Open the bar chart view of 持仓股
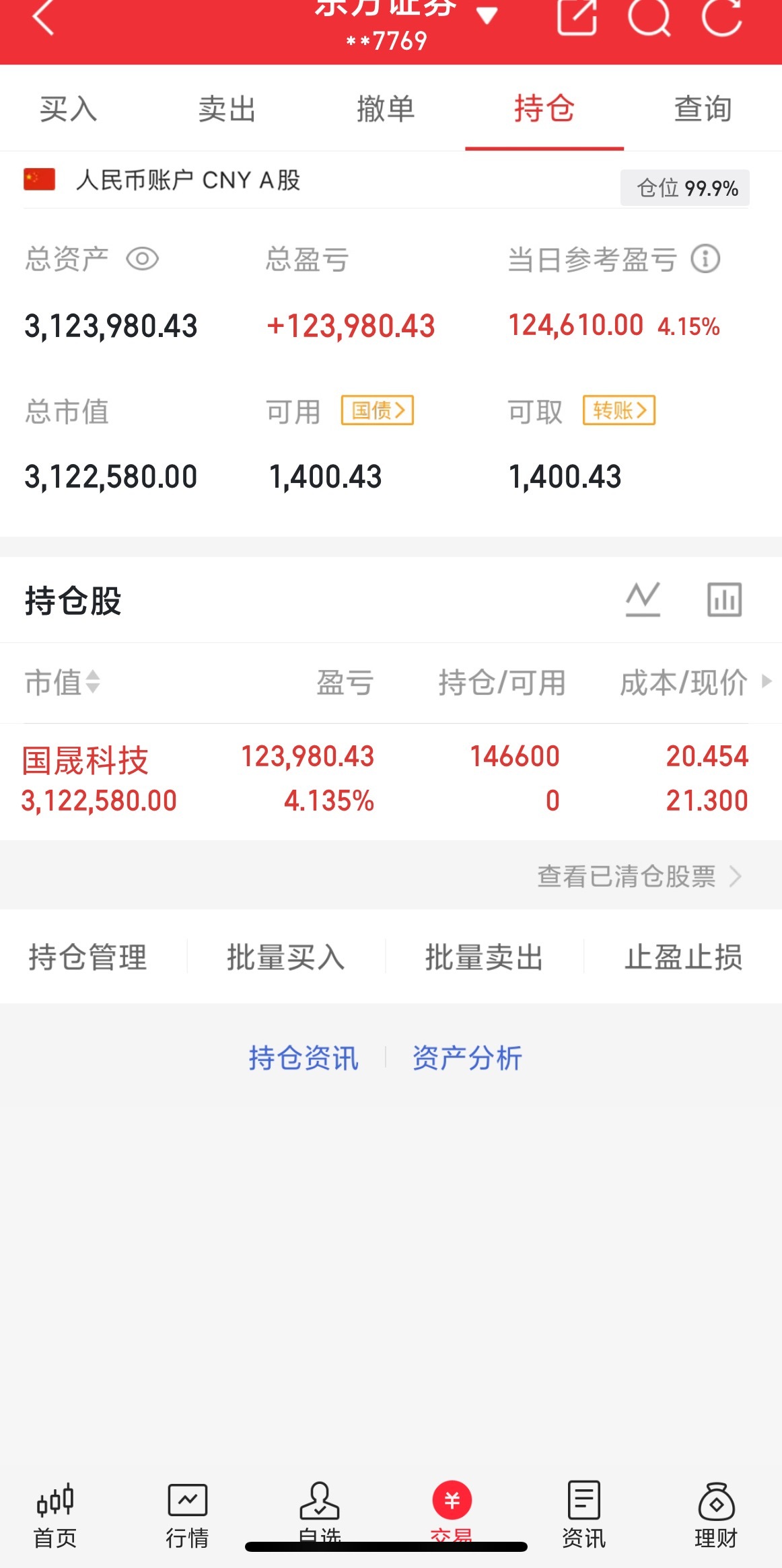Image resolution: width=782 pixels, height=1568 pixels. (x=723, y=599)
